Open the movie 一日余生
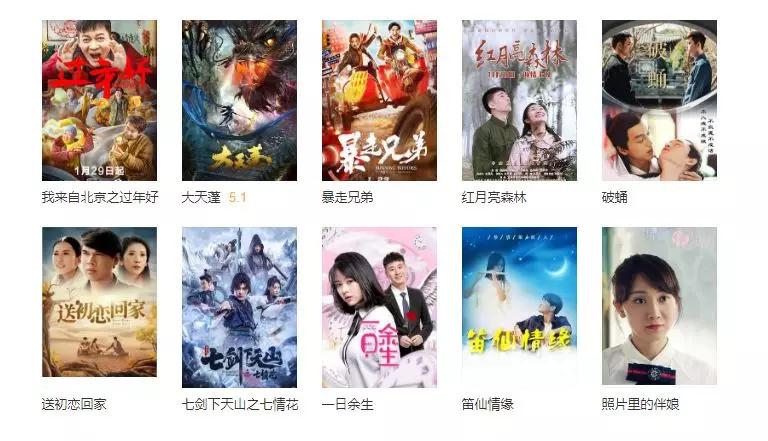768x441 pixels. [379, 306]
